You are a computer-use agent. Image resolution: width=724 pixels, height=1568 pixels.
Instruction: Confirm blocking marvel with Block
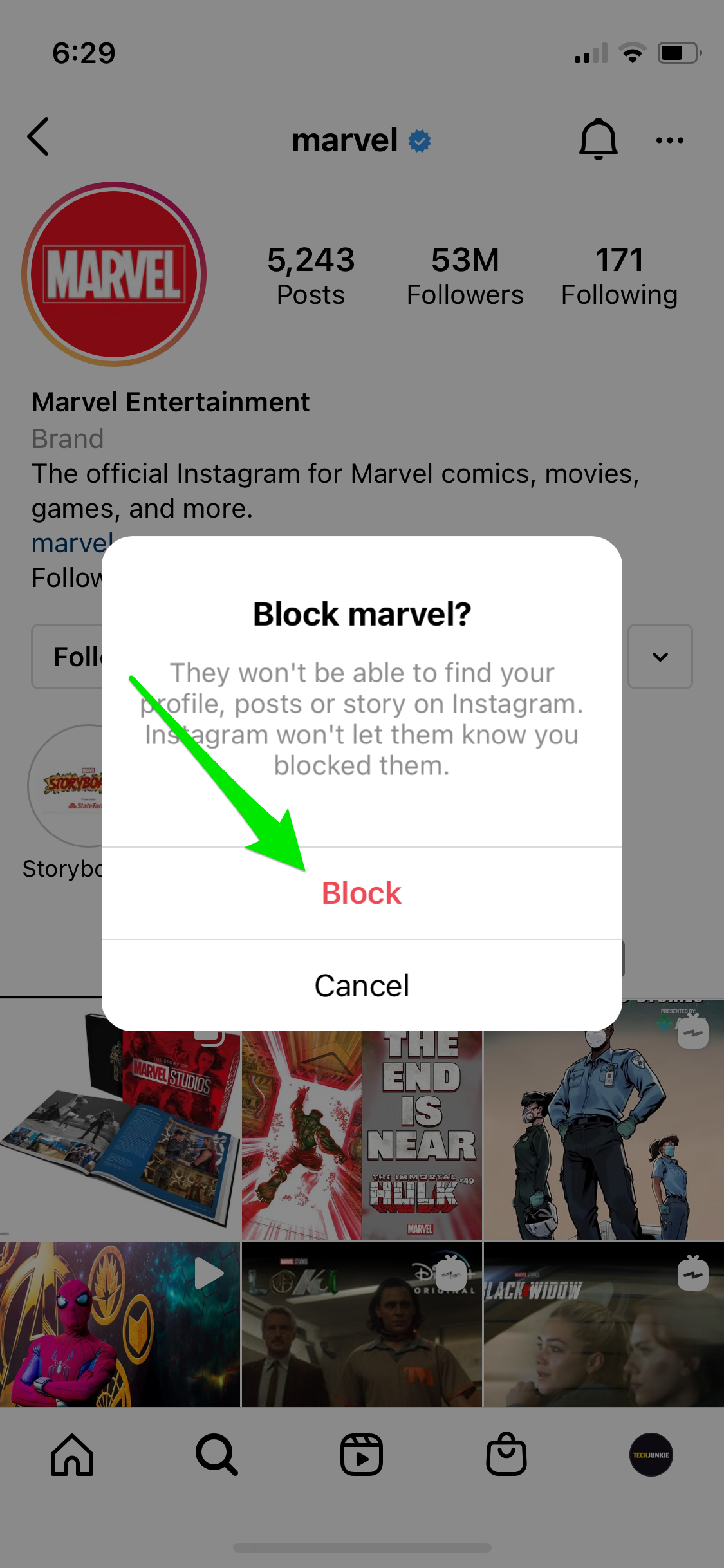(x=361, y=893)
